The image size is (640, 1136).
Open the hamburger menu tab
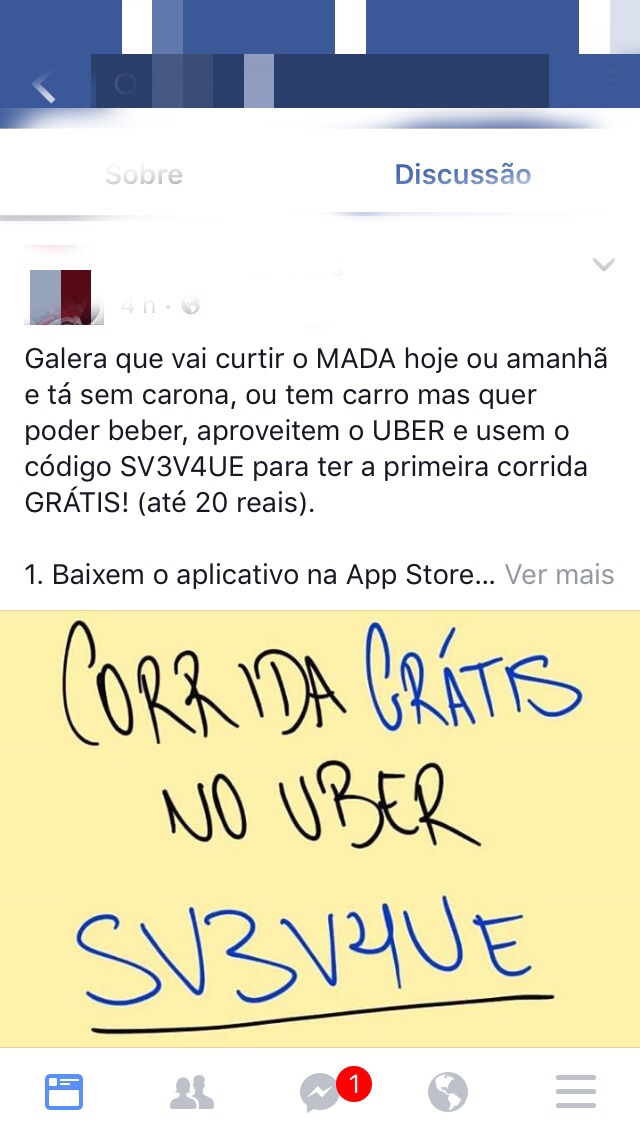tap(576, 1092)
